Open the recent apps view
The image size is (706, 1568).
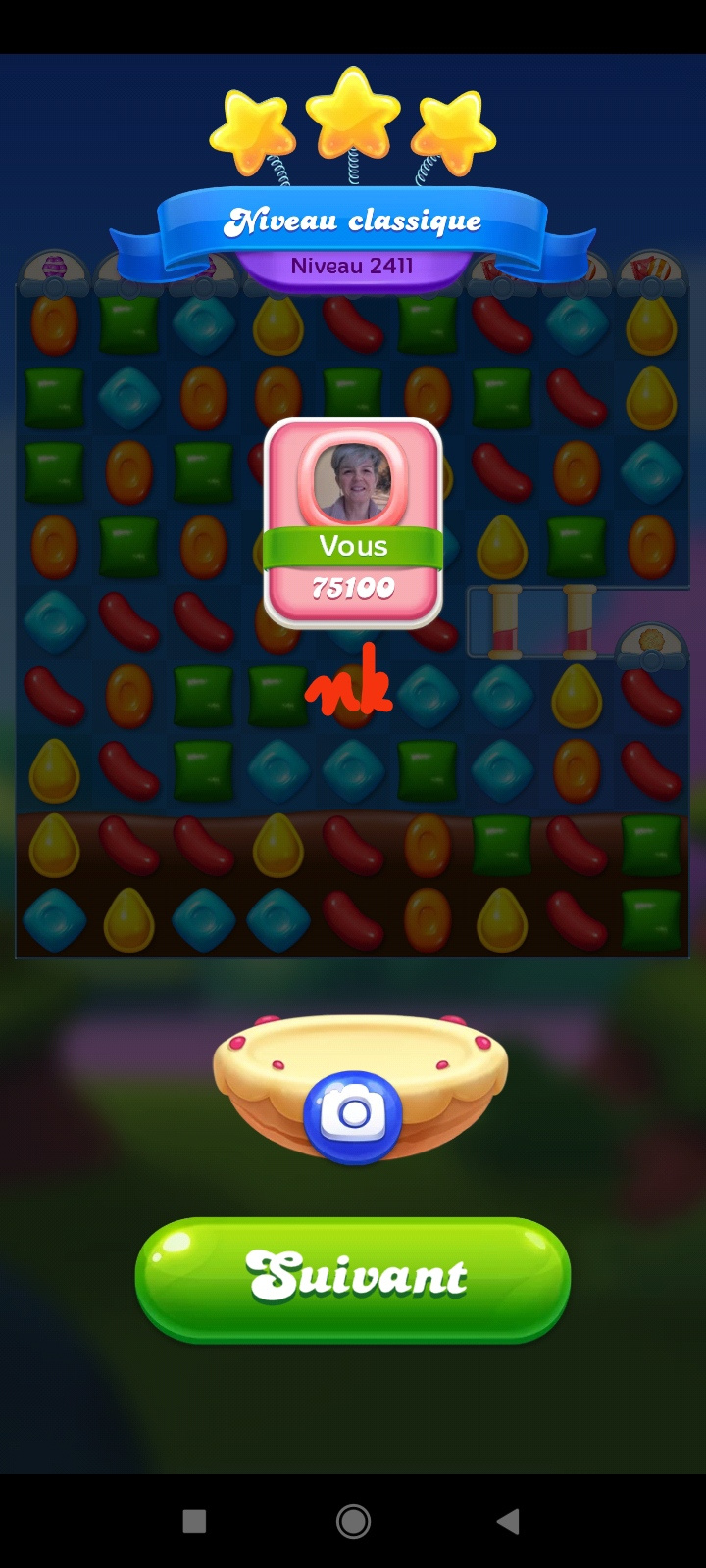(194, 1521)
